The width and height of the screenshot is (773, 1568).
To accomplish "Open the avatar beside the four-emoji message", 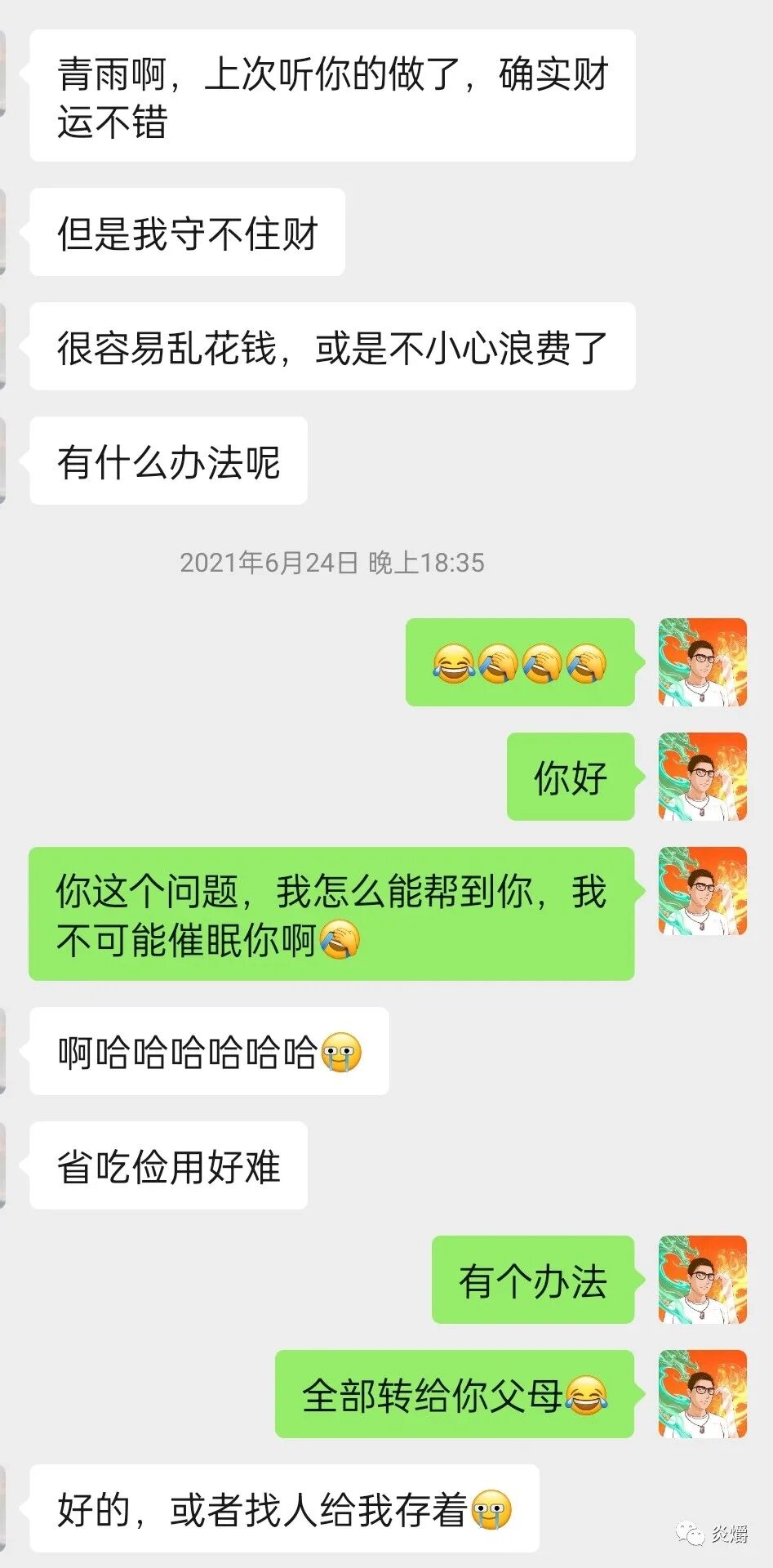I will (x=703, y=662).
